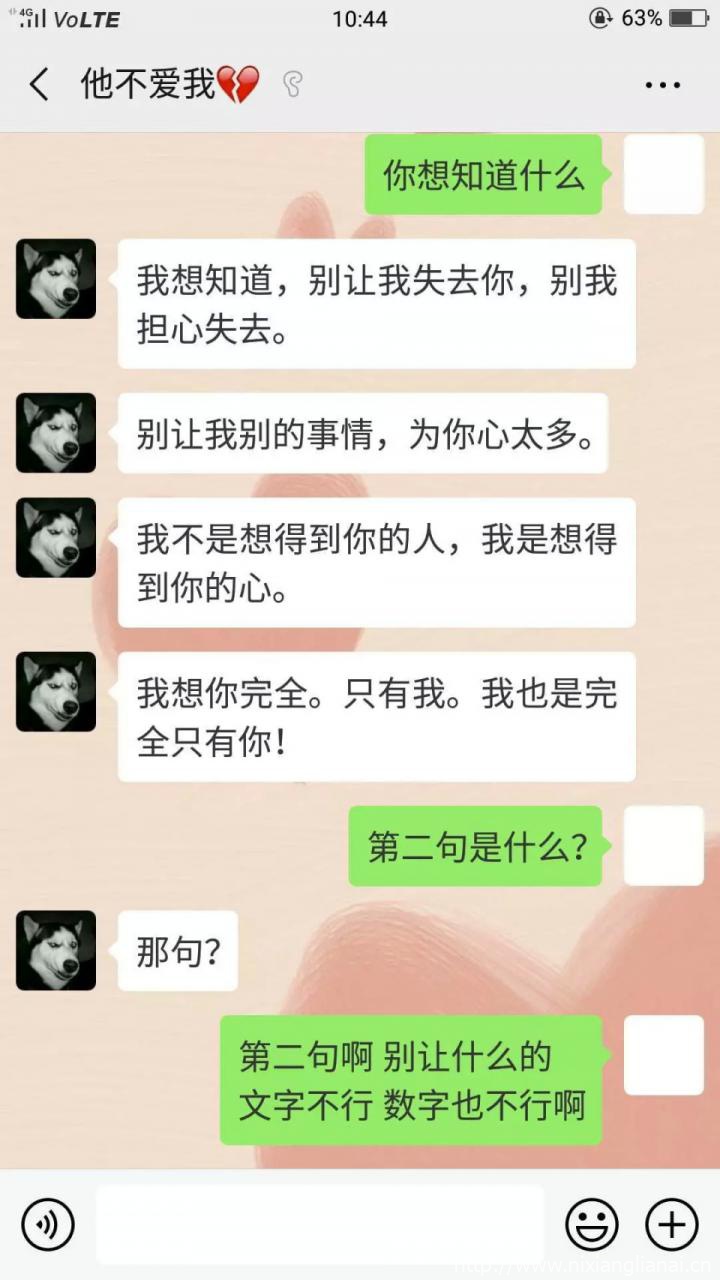
Task: Open the chat overflow menu
Action: click(x=662, y=86)
